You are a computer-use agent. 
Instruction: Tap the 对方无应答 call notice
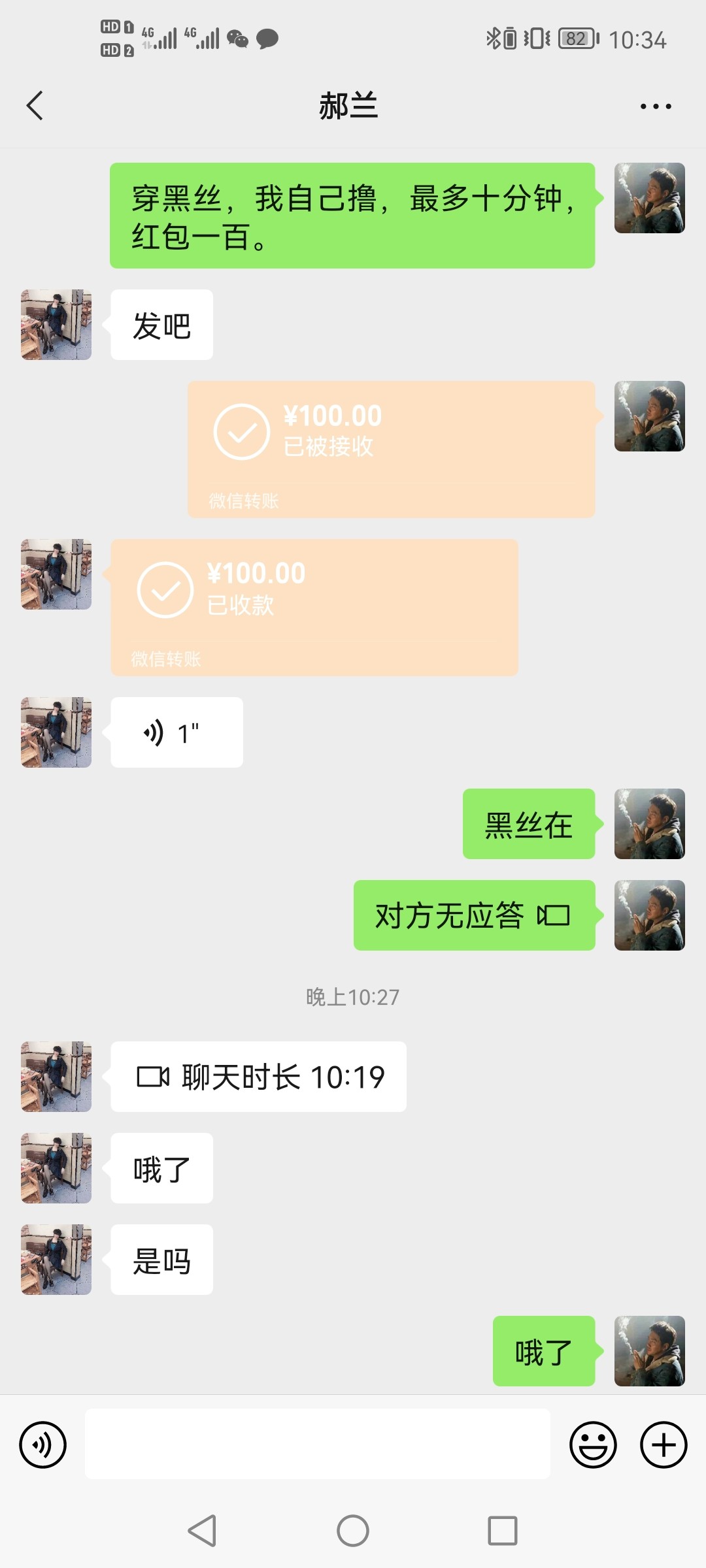(474, 915)
